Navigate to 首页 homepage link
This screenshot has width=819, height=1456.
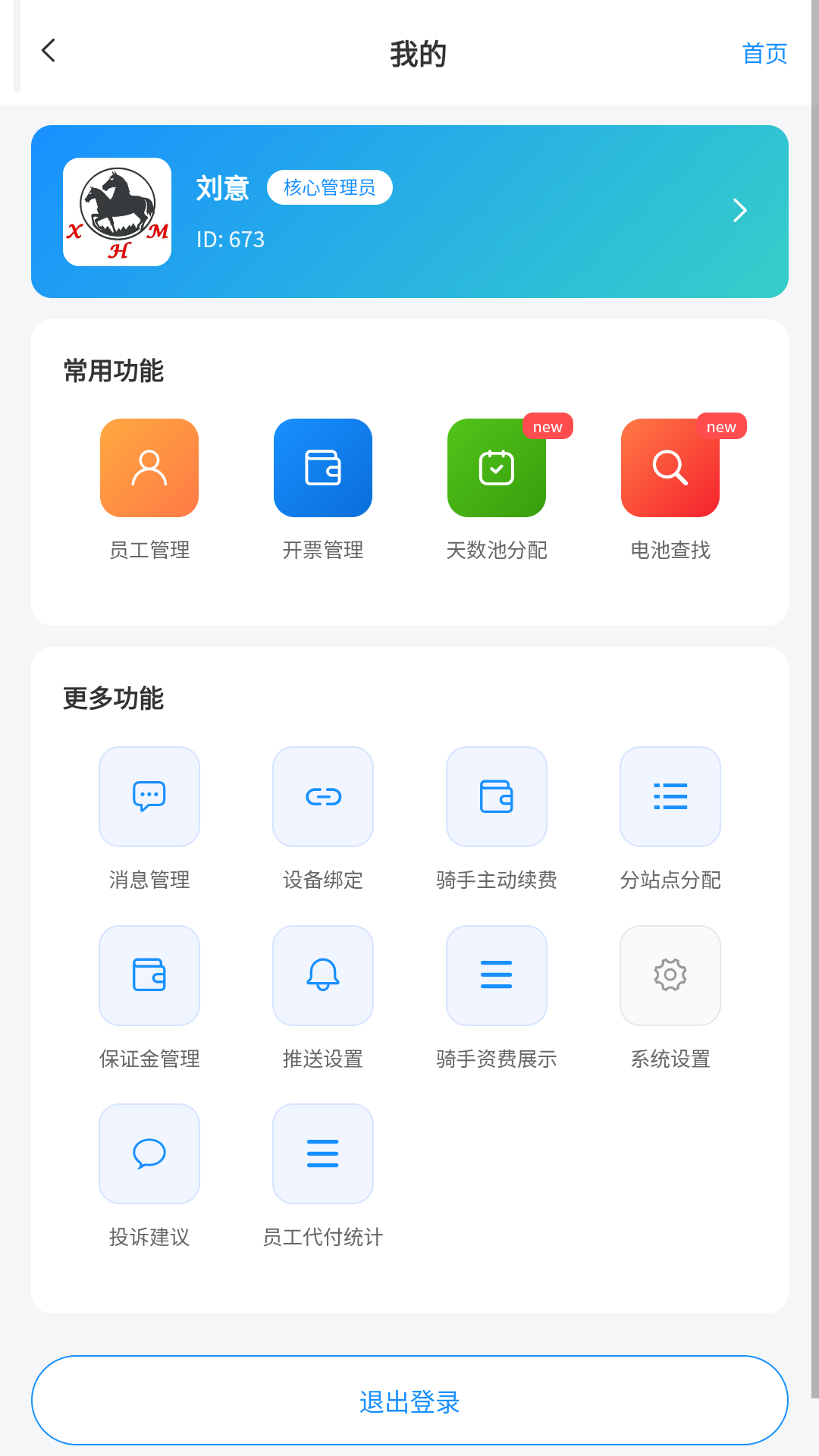(764, 53)
